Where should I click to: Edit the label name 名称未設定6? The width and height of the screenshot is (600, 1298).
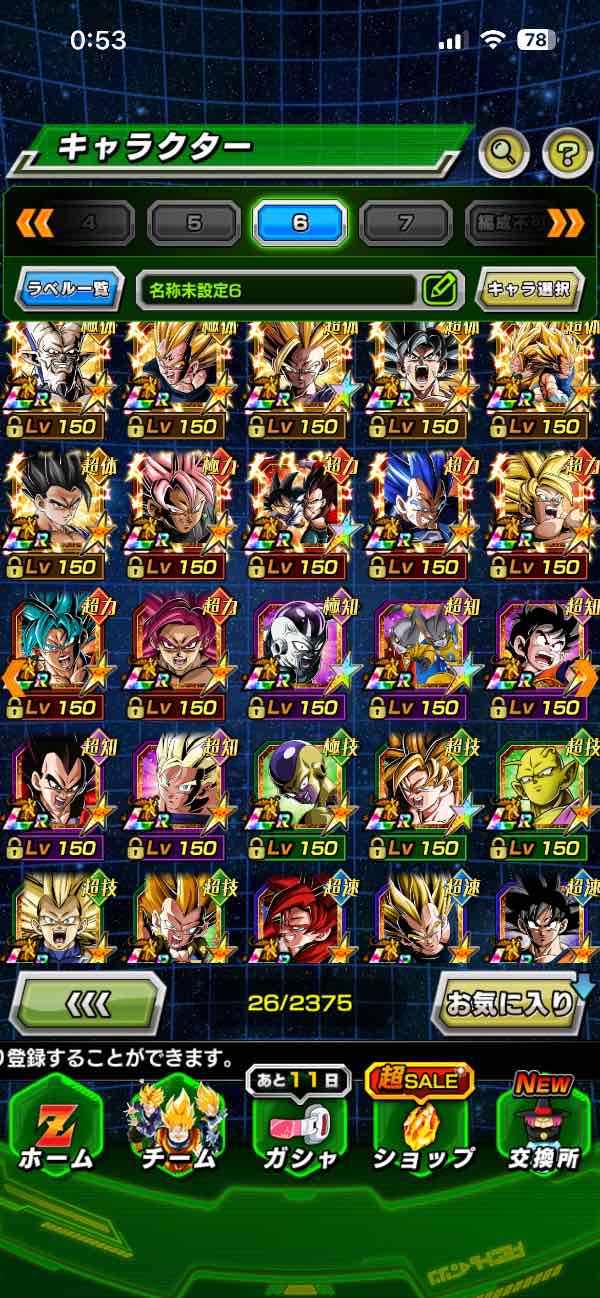(439, 290)
